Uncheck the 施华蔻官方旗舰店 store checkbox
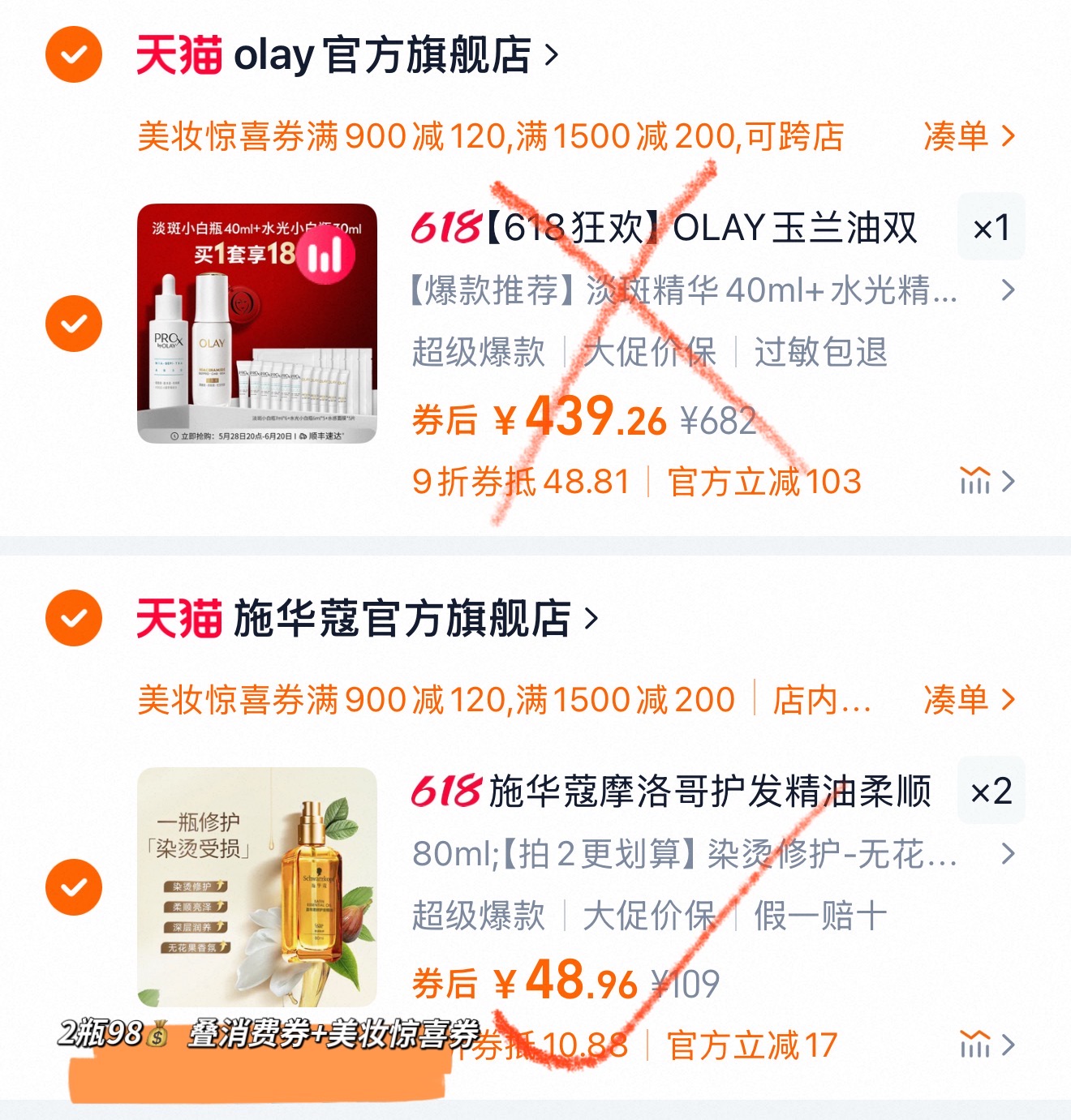 (x=74, y=619)
